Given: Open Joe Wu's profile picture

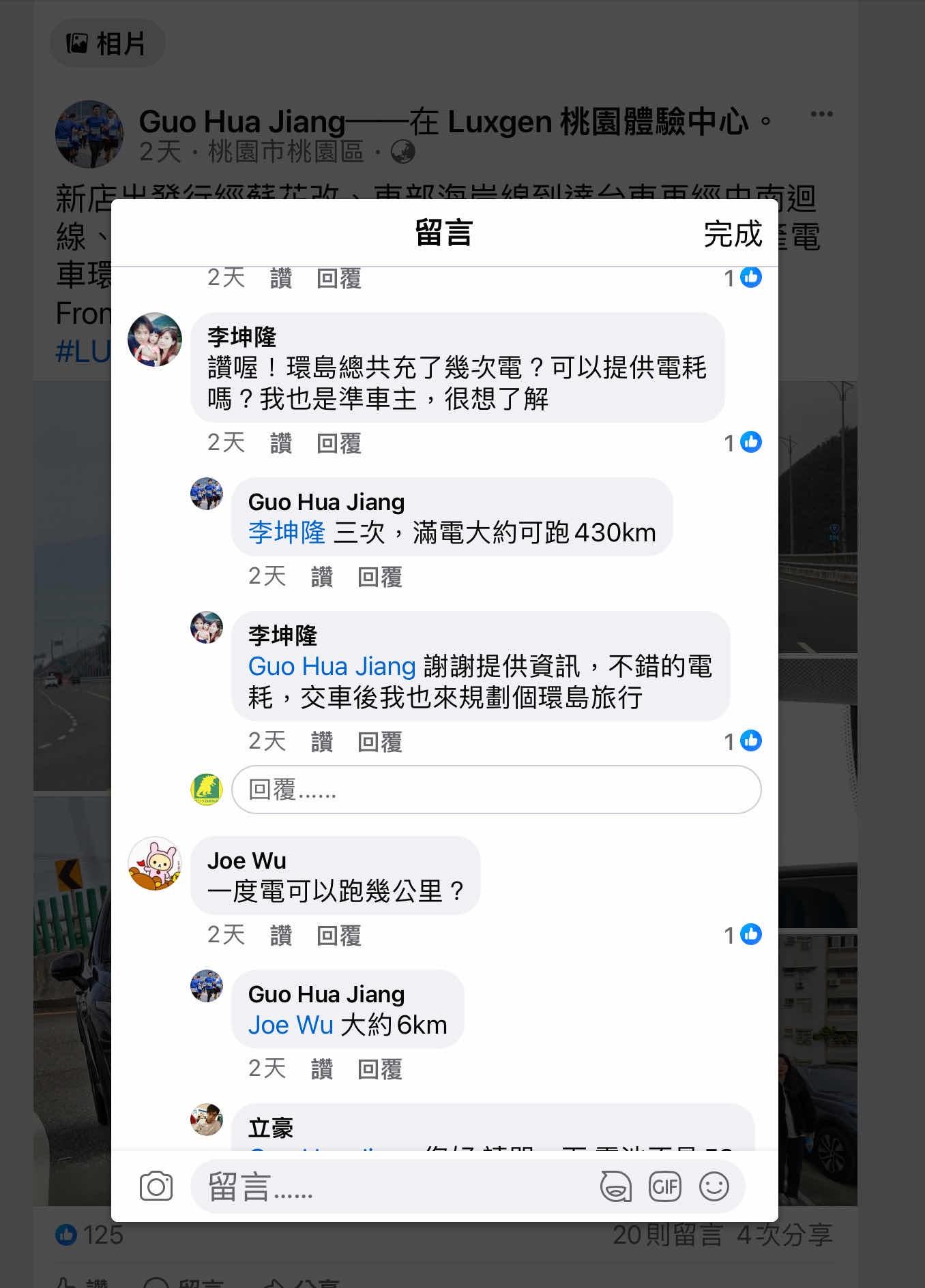Looking at the screenshot, I should click(x=155, y=863).
